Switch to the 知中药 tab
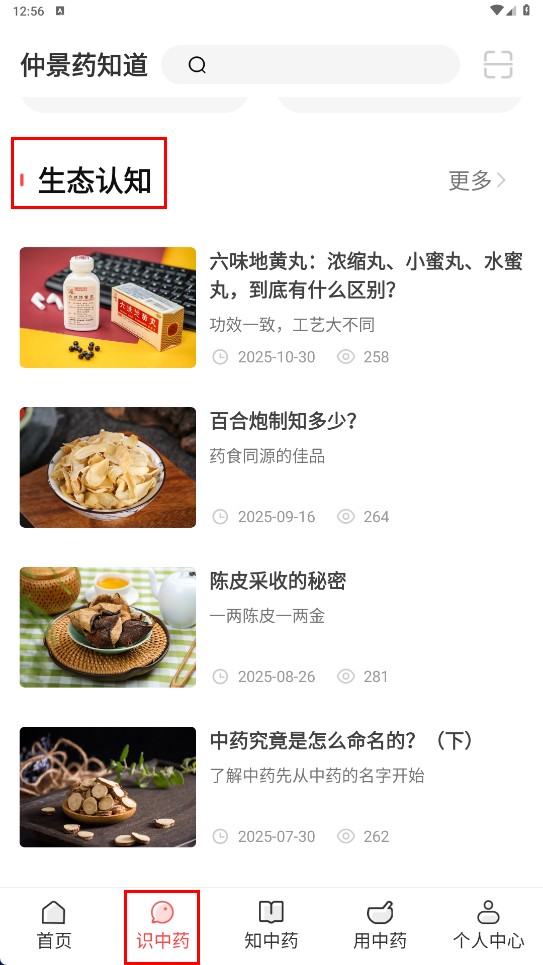Screen dimensions: 543x965 [x=272, y=925]
